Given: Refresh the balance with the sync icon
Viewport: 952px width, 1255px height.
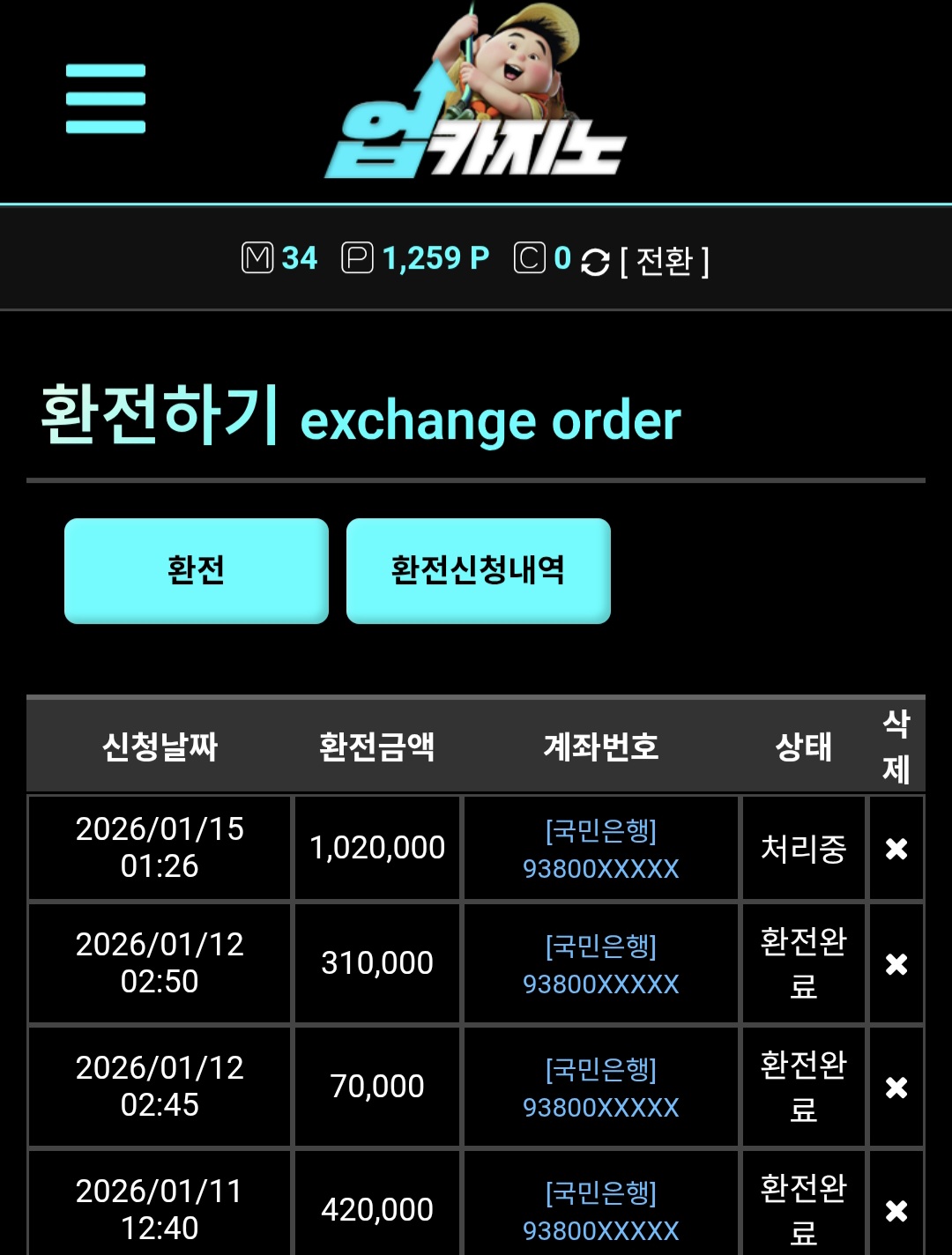Looking at the screenshot, I should 595,262.
